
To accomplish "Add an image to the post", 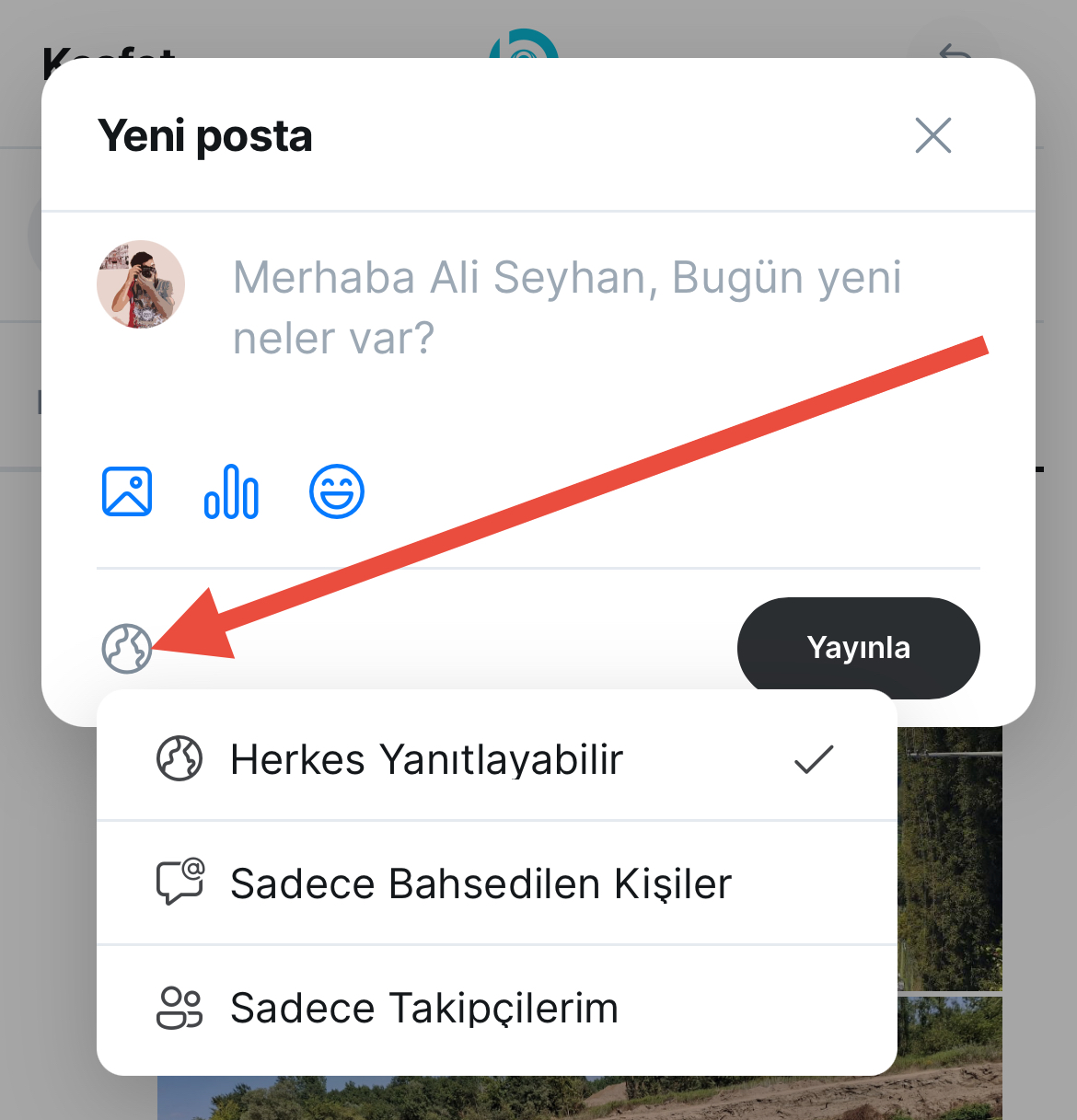I will 127,491.
